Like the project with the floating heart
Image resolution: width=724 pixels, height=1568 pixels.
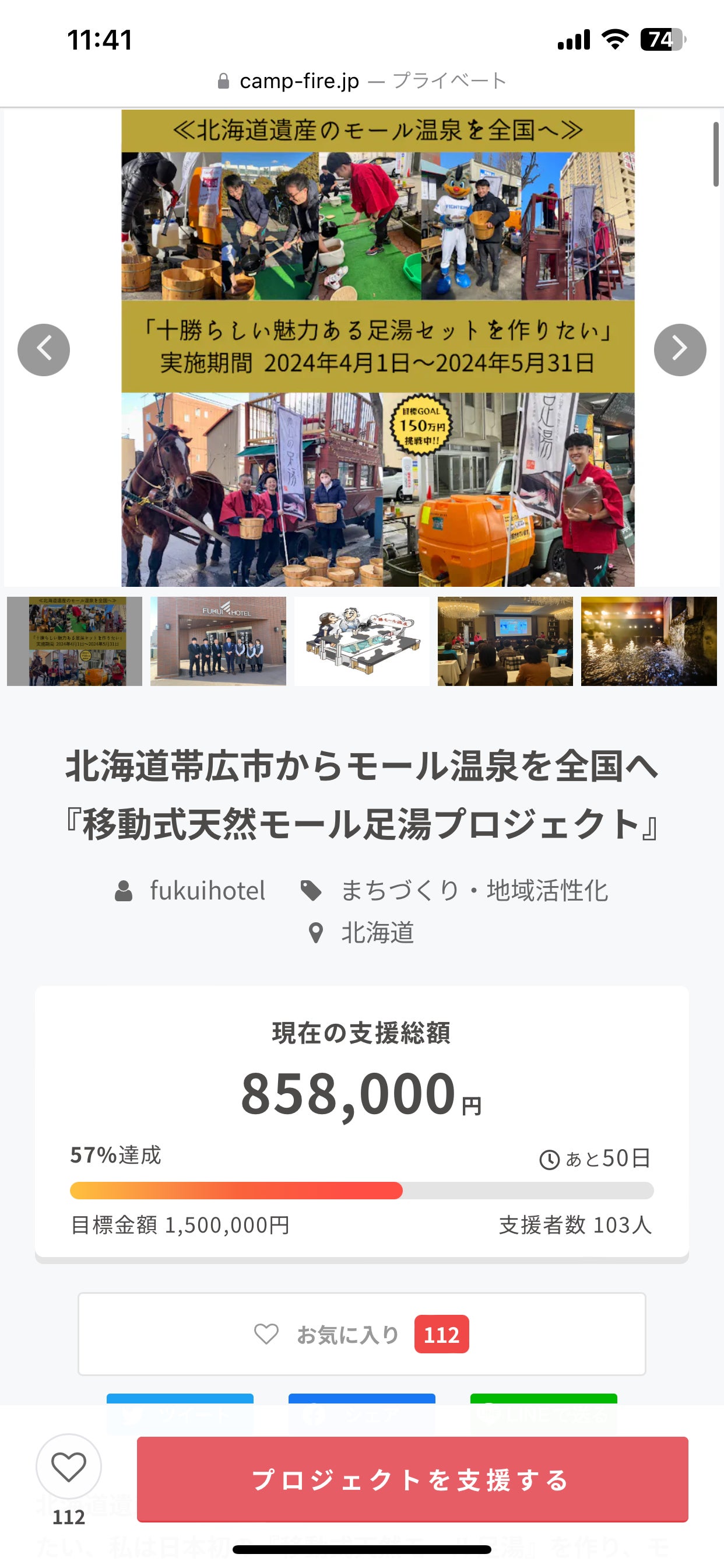[x=69, y=1466]
